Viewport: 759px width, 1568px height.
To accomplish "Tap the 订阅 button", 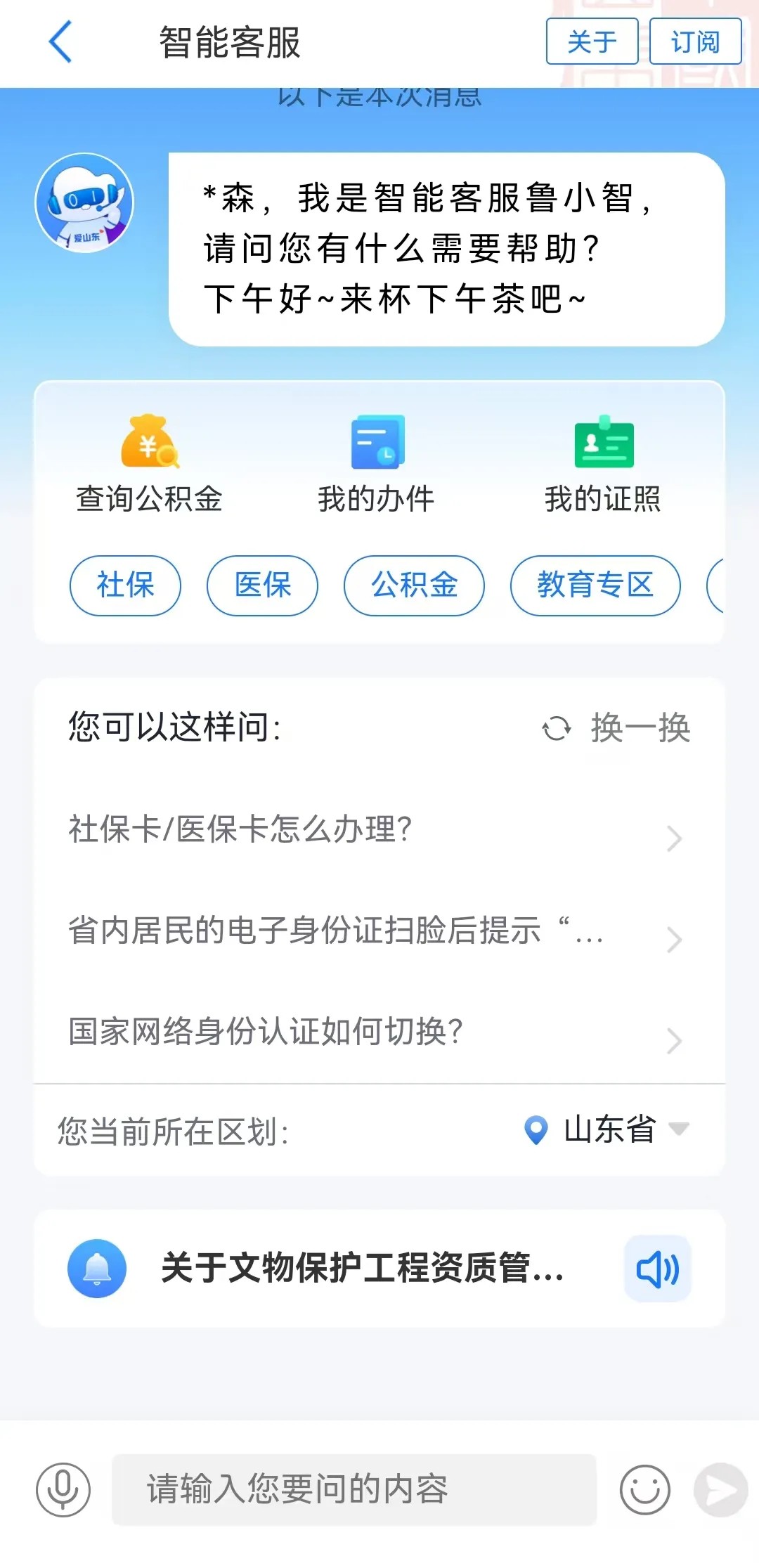I will (695, 41).
